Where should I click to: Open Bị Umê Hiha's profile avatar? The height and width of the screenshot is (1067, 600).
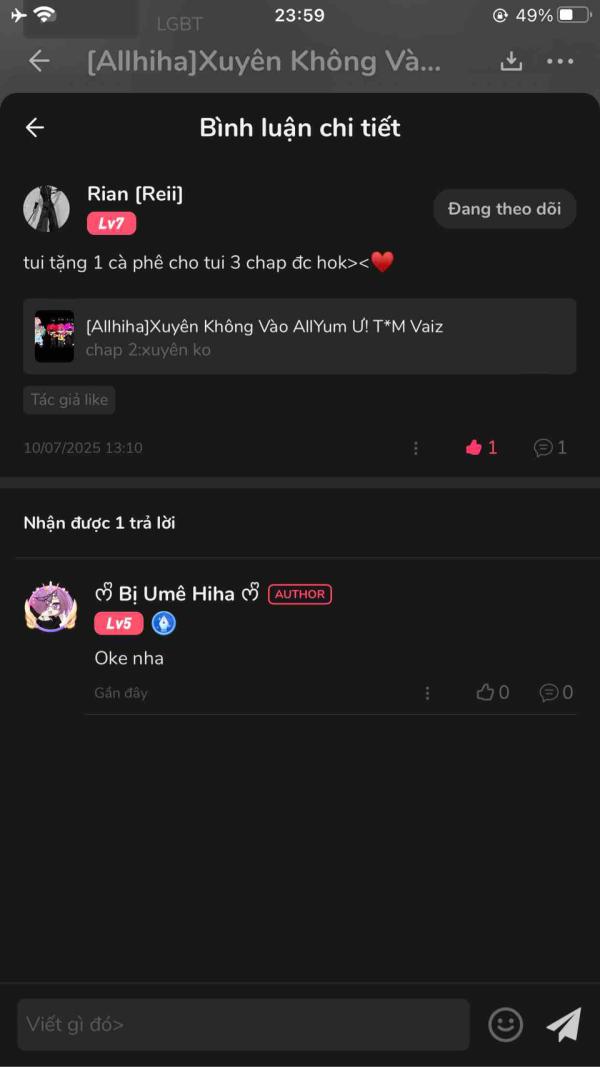tap(51, 608)
